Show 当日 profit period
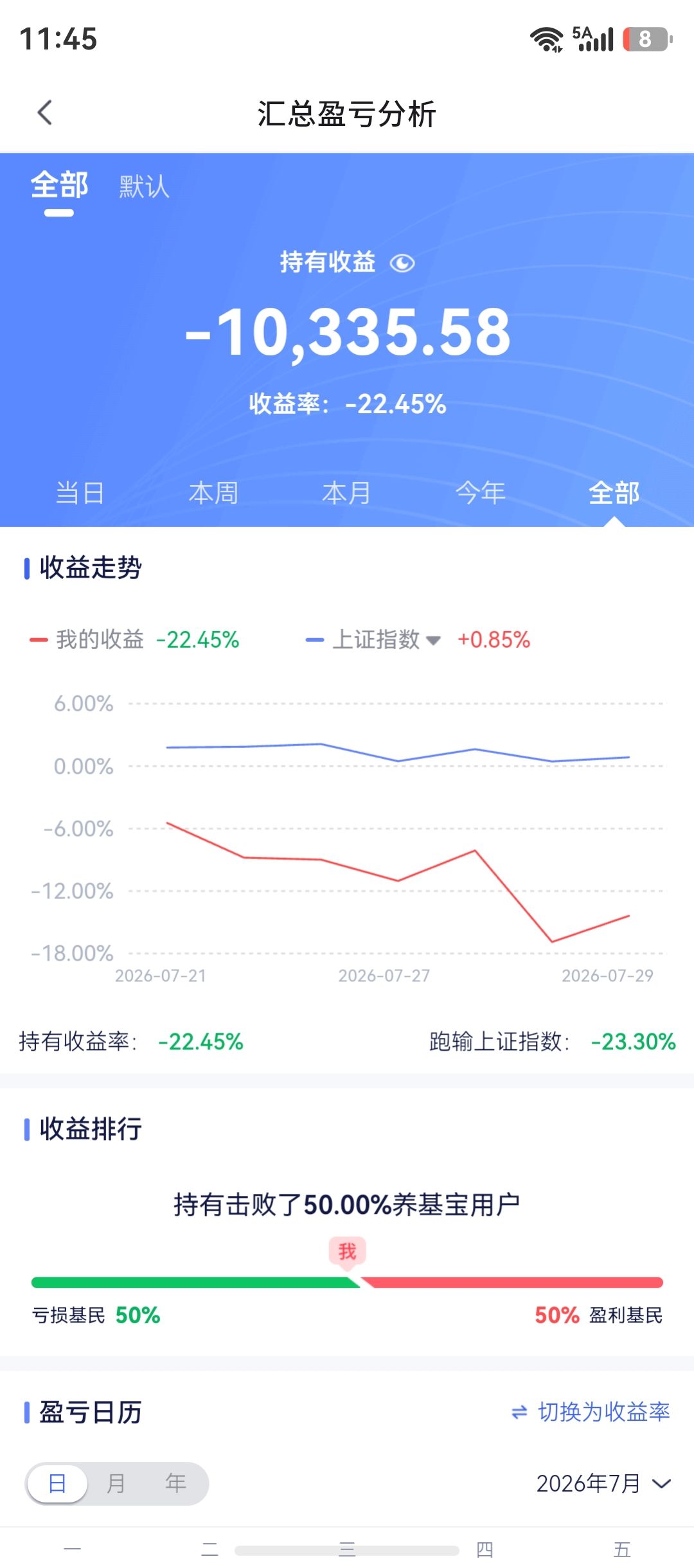 pos(80,493)
